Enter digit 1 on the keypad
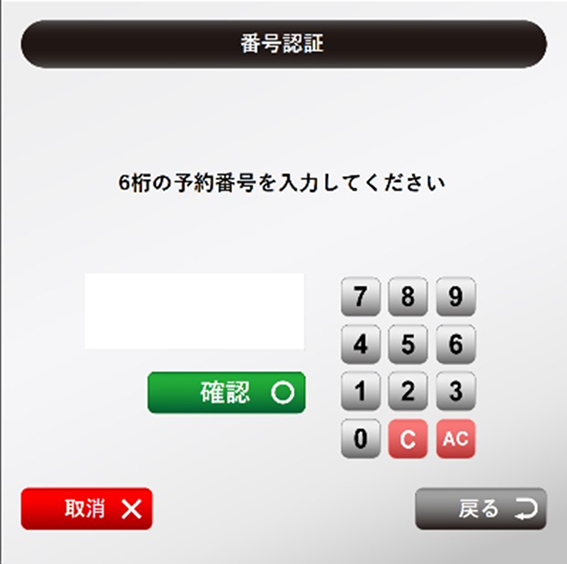This screenshot has height=564, width=567. pos(361,391)
